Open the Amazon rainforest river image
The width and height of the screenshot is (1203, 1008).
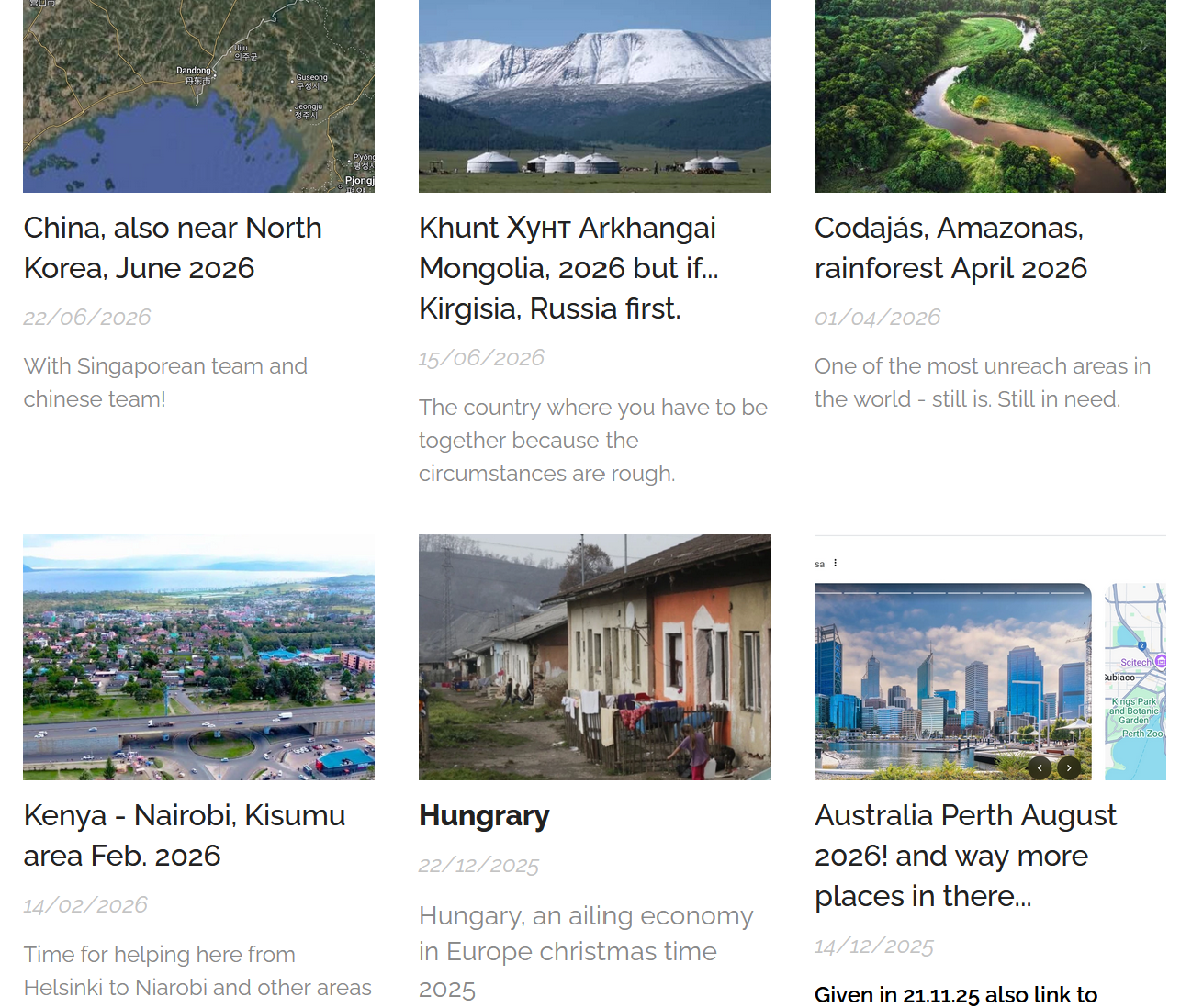tap(990, 96)
